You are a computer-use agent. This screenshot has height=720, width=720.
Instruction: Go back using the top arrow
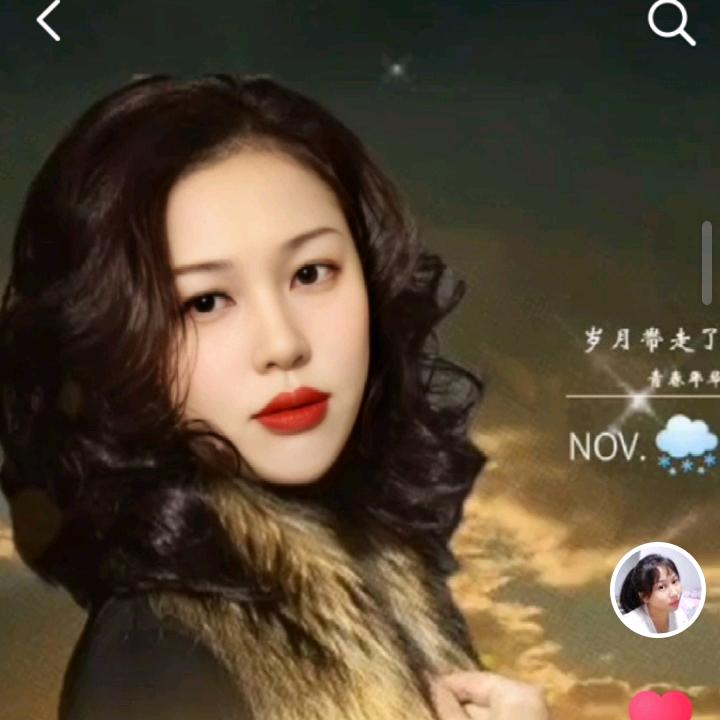click(48, 21)
